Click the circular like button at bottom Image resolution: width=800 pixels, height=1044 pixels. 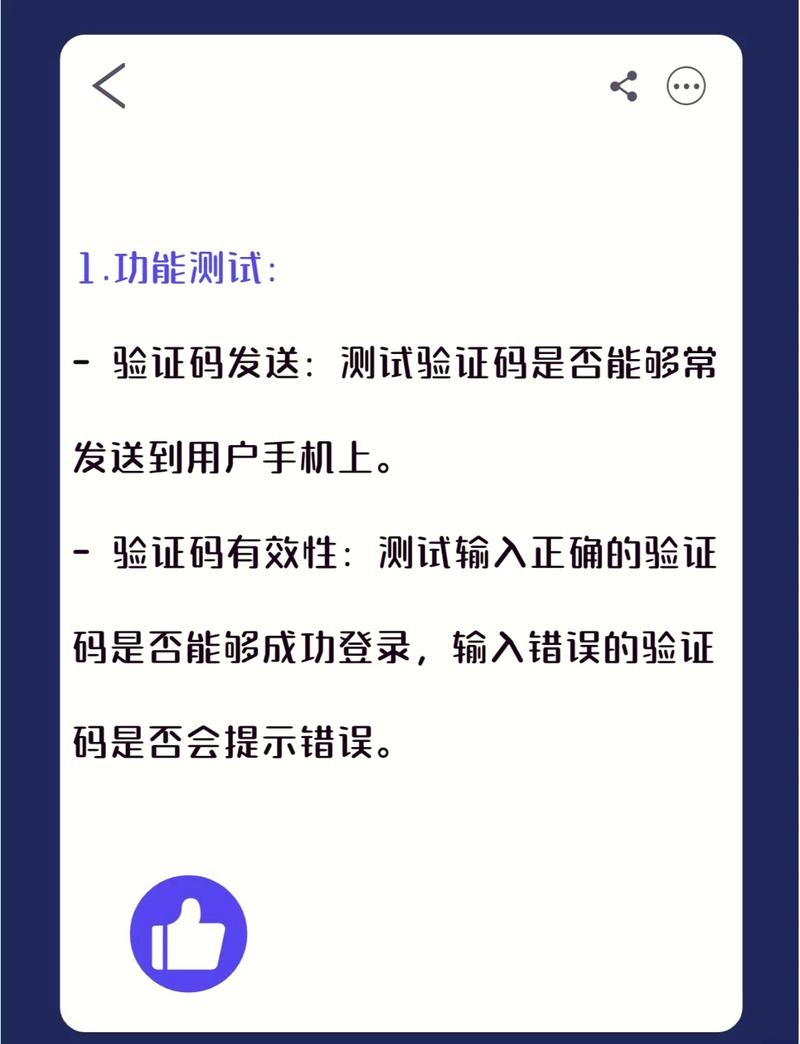[190, 931]
